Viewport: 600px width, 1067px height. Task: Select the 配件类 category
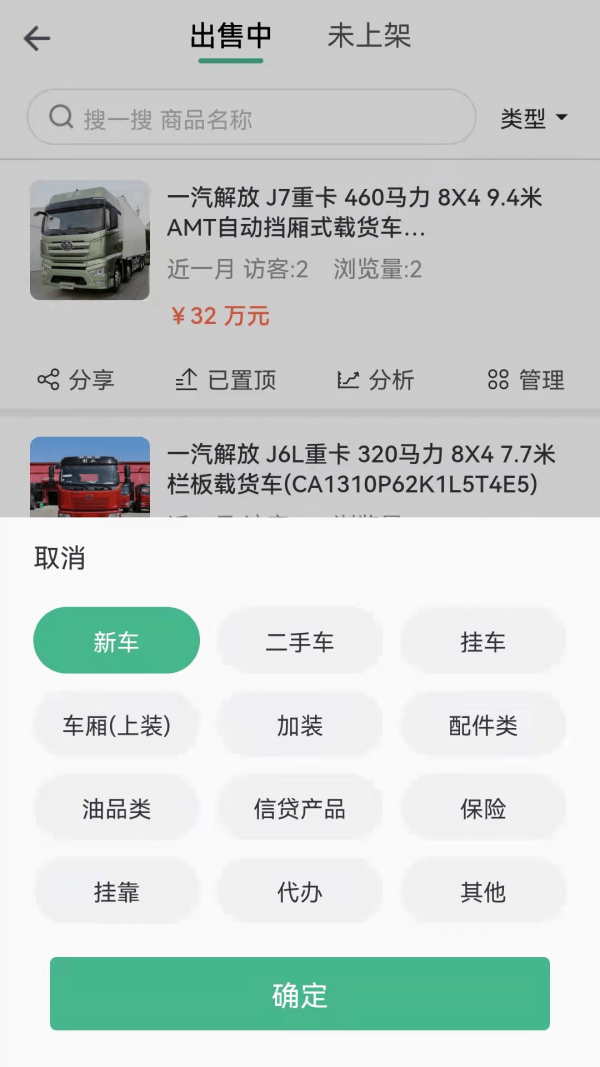pyautogui.click(x=483, y=725)
